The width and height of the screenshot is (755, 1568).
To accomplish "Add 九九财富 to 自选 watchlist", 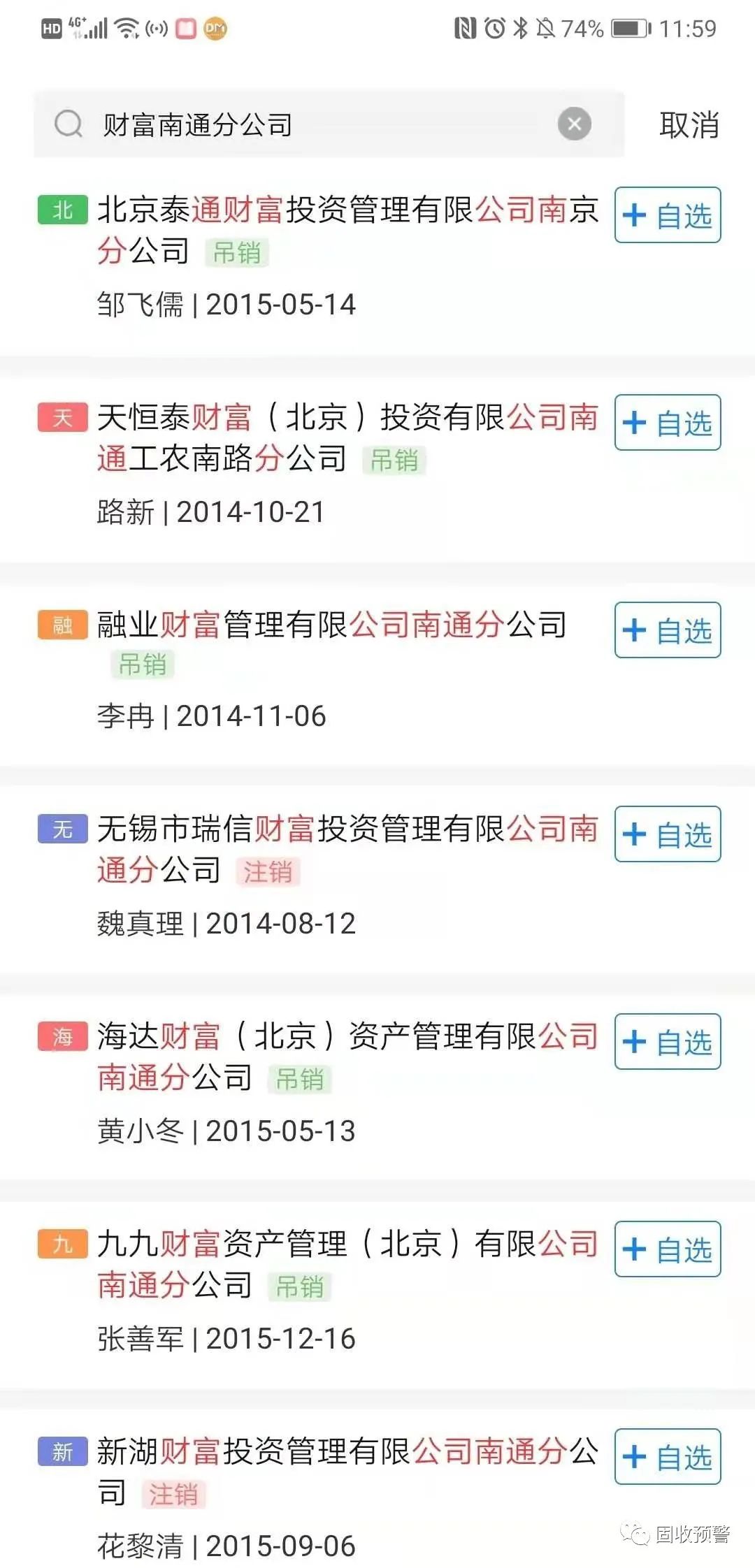I will pyautogui.click(x=668, y=1249).
